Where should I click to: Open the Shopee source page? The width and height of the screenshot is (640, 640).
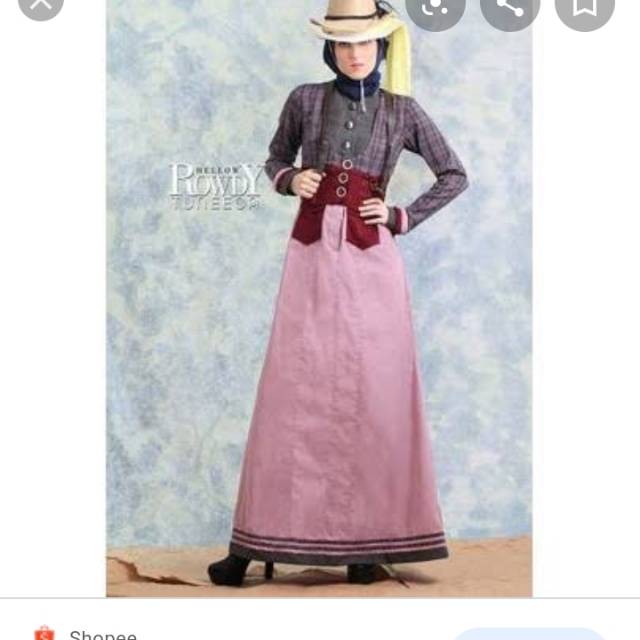click(x=102, y=634)
